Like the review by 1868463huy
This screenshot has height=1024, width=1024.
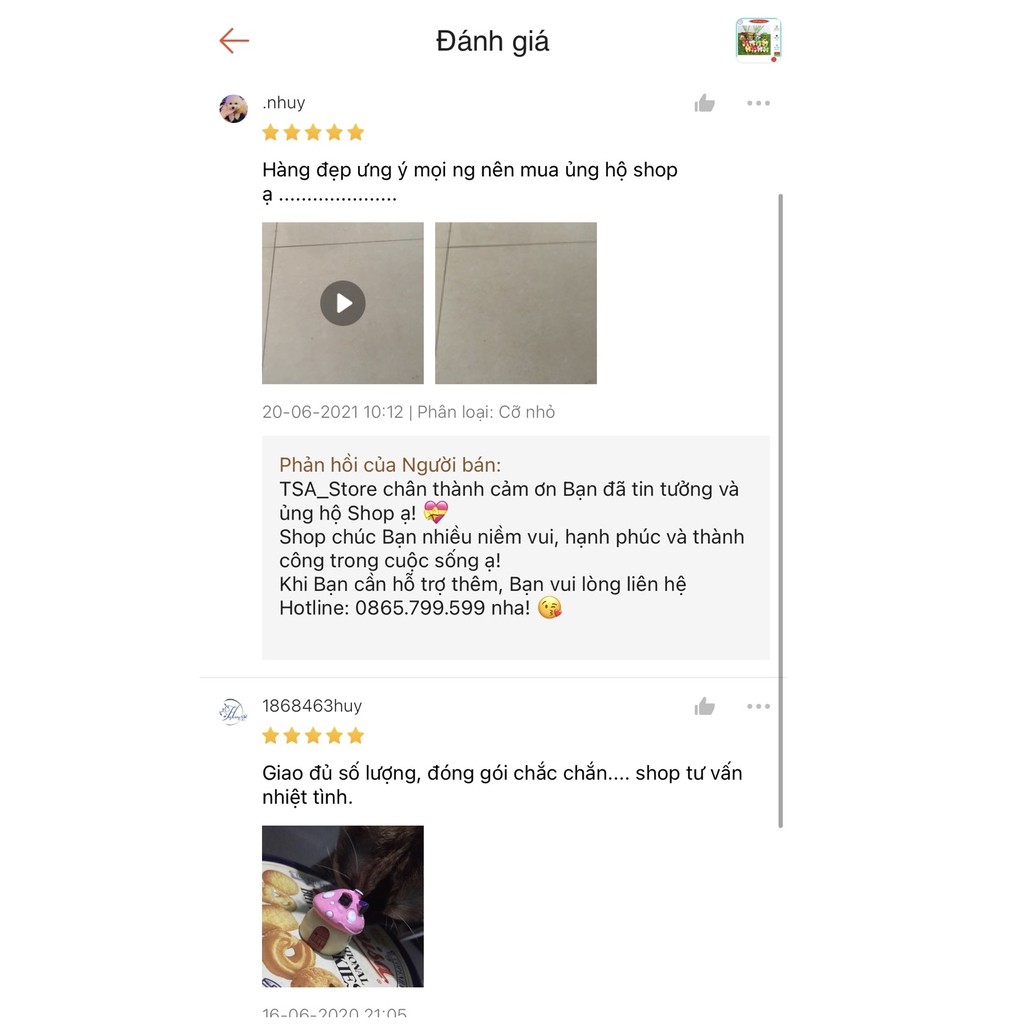(705, 706)
